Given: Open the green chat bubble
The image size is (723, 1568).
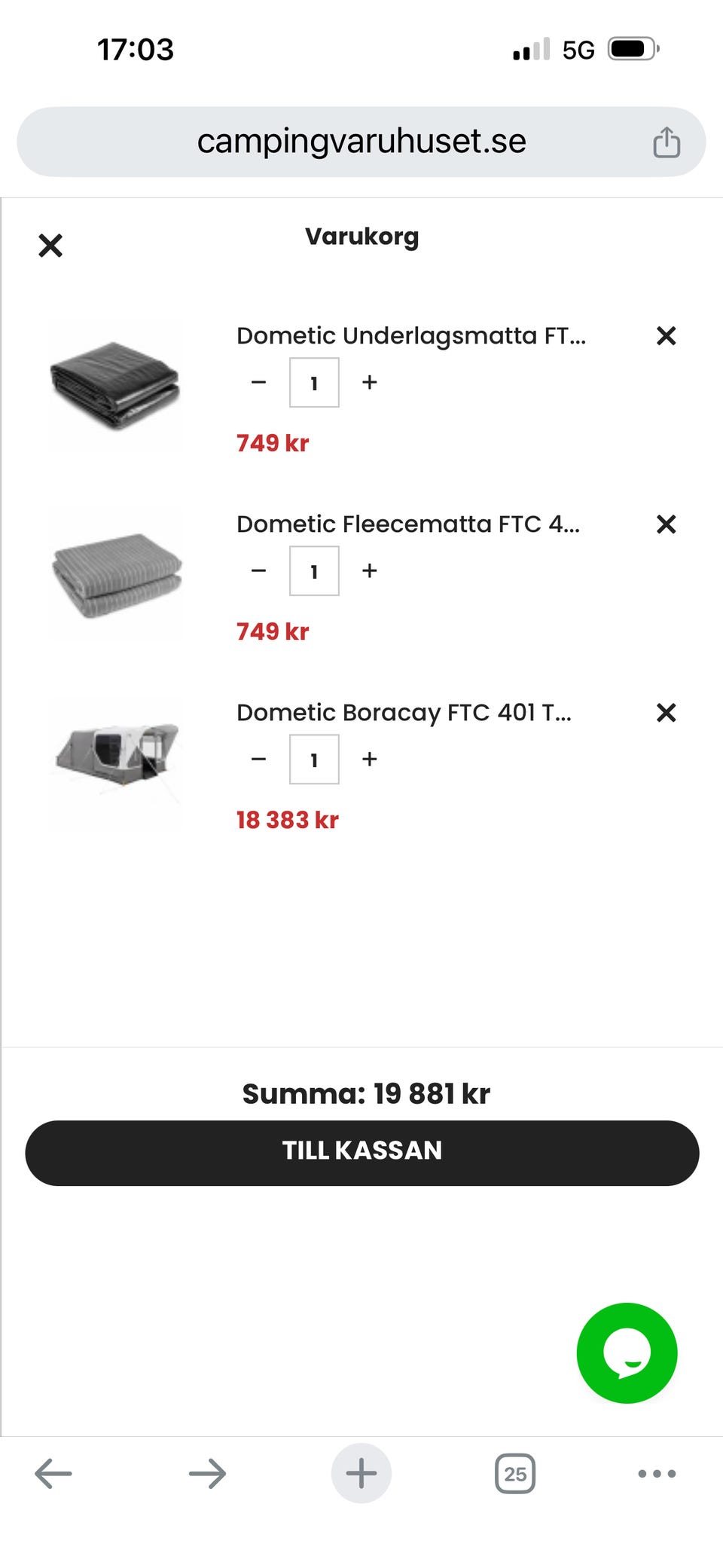Looking at the screenshot, I should click(627, 1353).
